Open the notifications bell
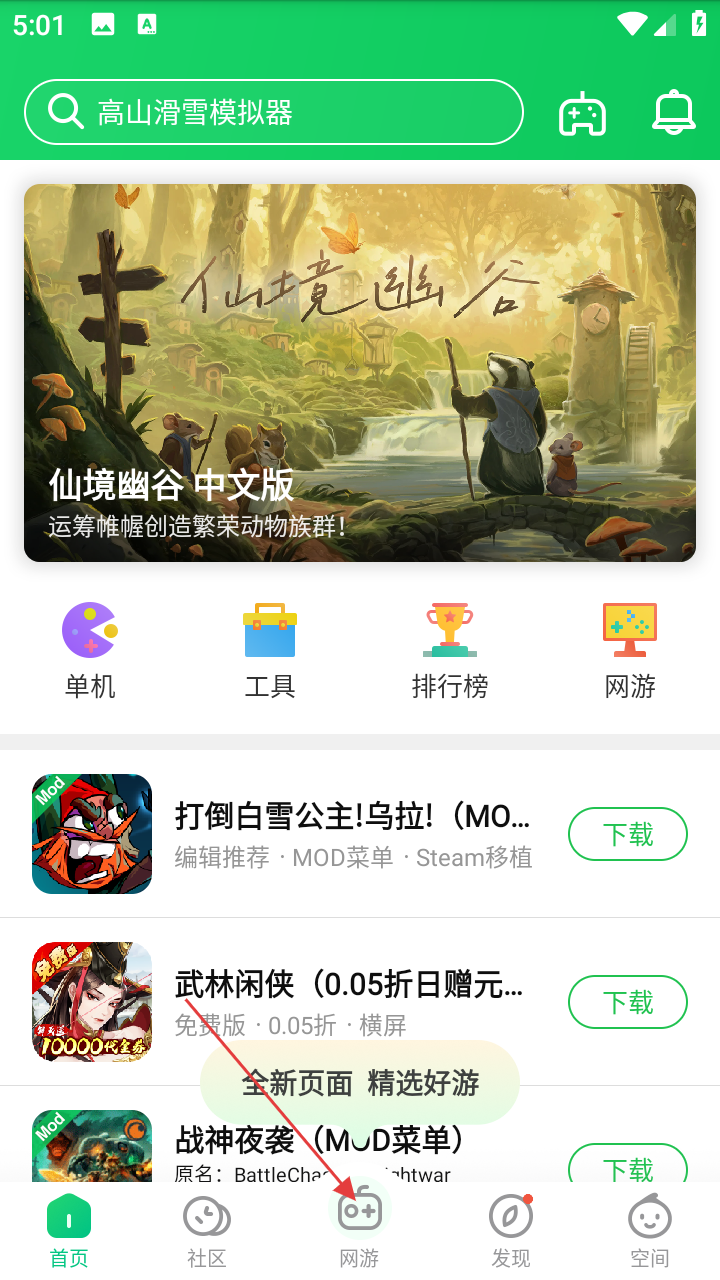 pos(673,112)
